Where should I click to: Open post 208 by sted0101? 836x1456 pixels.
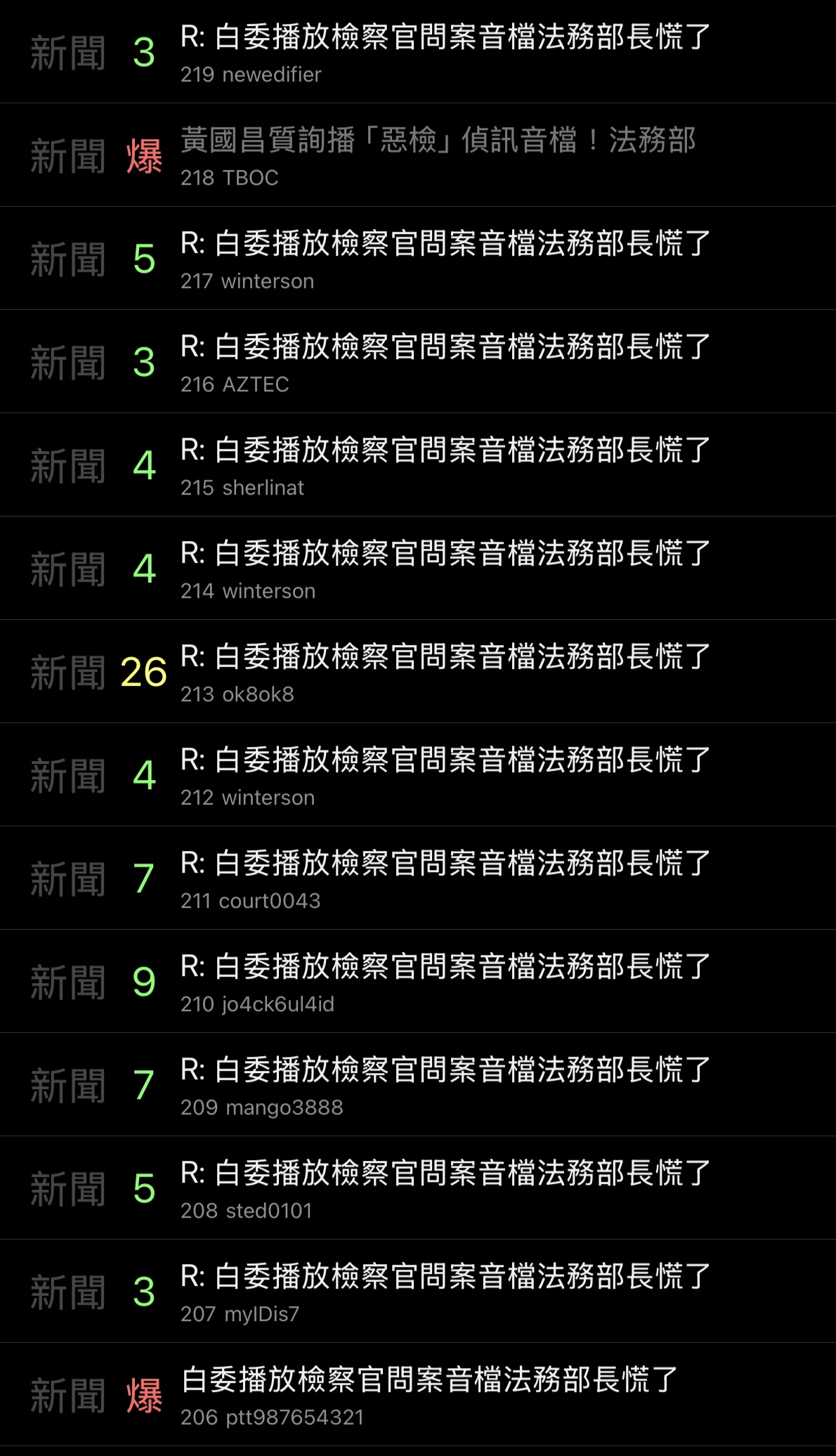click(418, 1188)
